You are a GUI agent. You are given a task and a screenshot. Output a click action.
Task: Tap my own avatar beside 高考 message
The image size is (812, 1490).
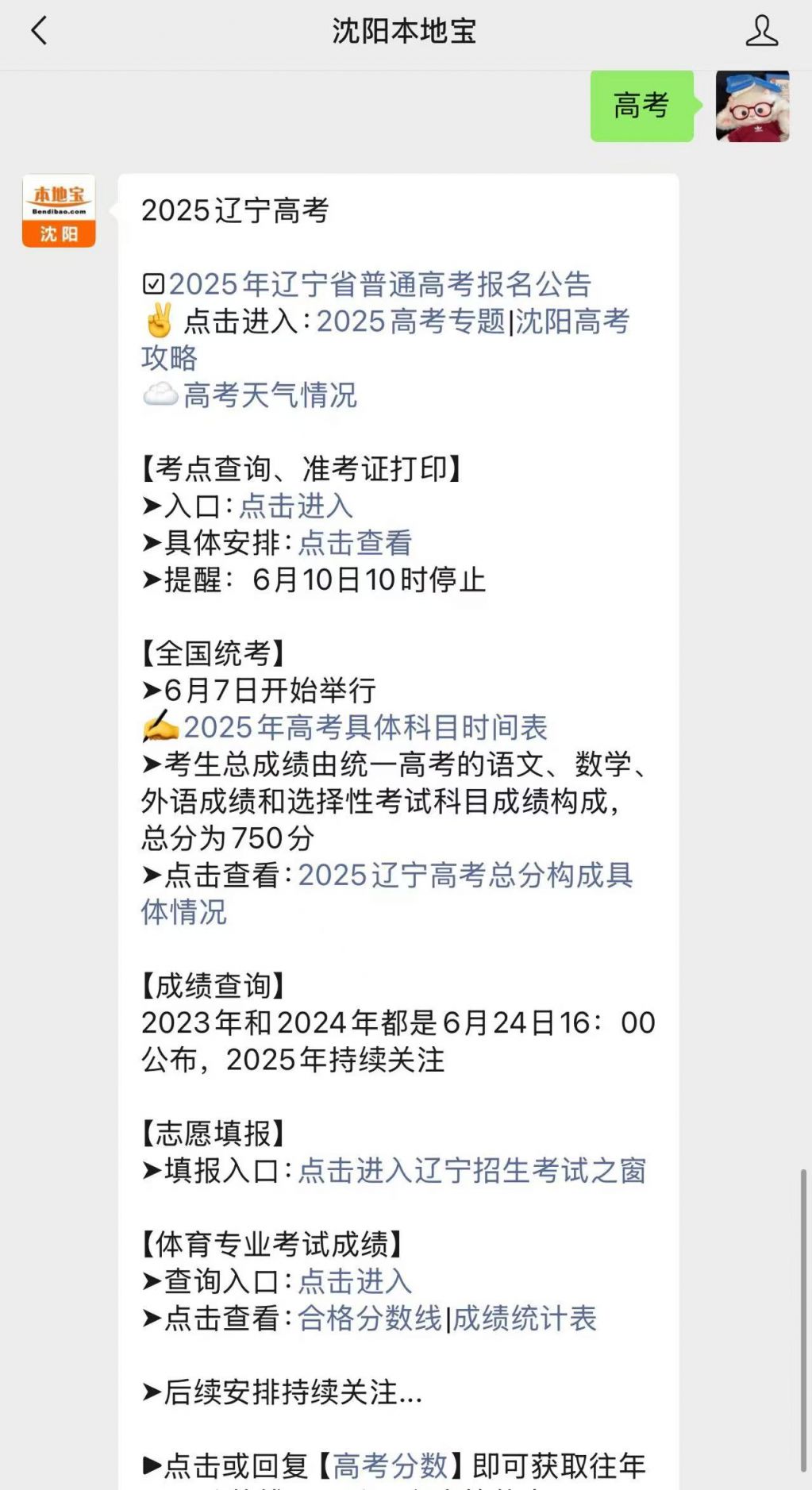(752, 106)
